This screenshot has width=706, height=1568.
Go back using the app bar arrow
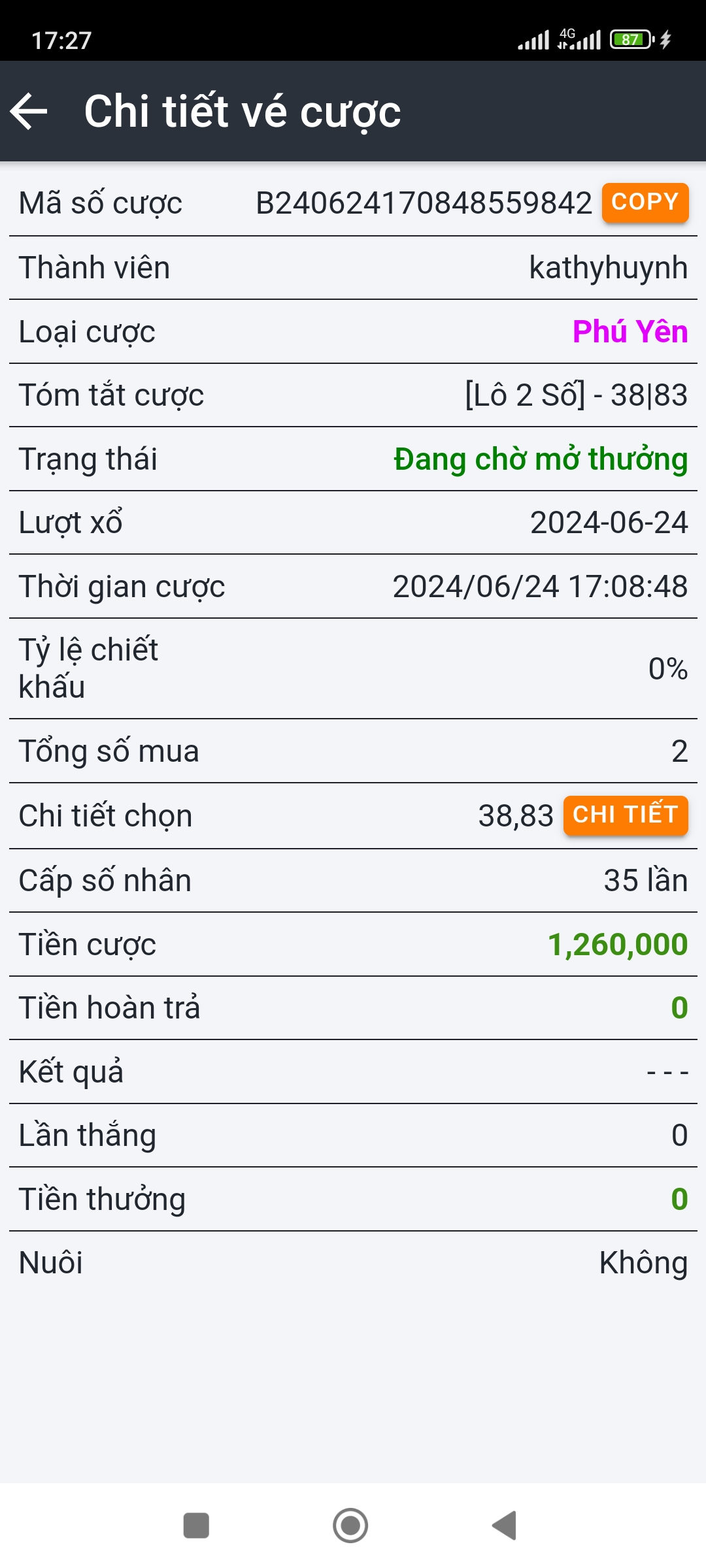[x=29, y=111]
